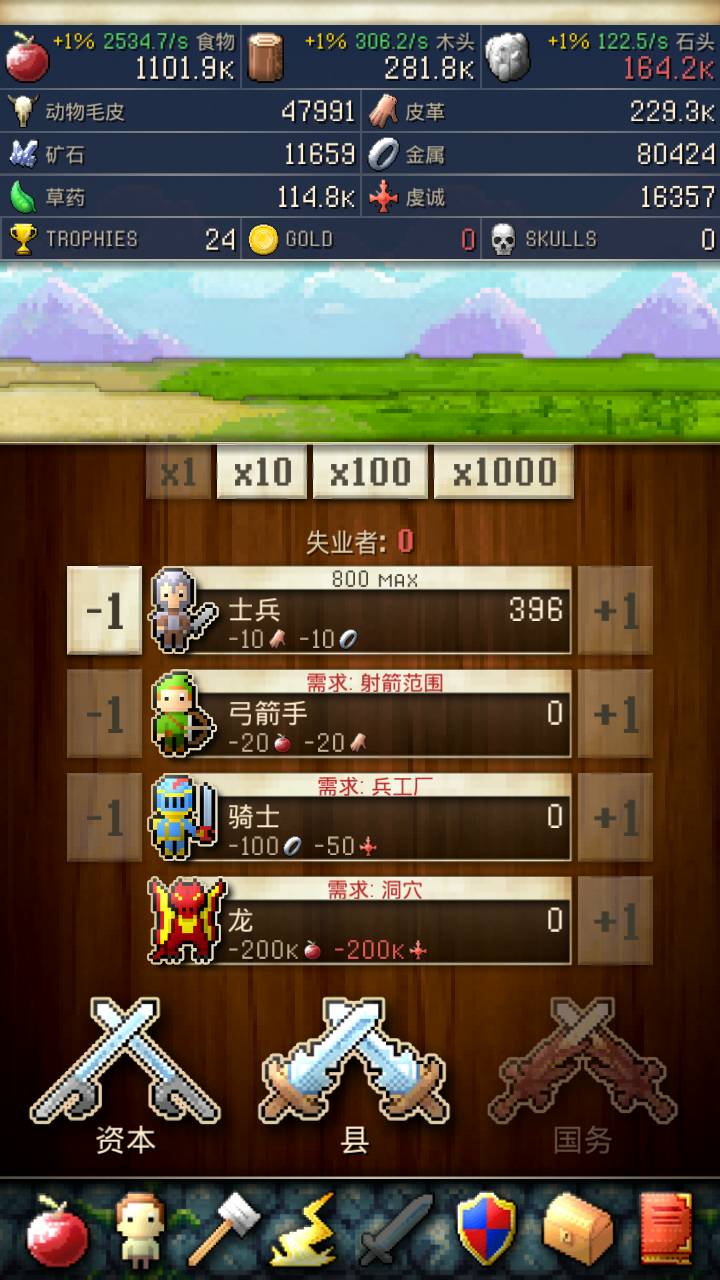Select the x1000 multiplier

click(x=503, y=472)
